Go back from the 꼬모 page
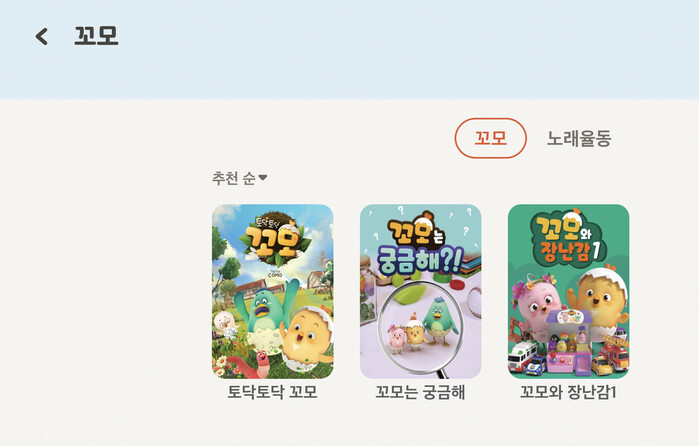 [41, 37]
